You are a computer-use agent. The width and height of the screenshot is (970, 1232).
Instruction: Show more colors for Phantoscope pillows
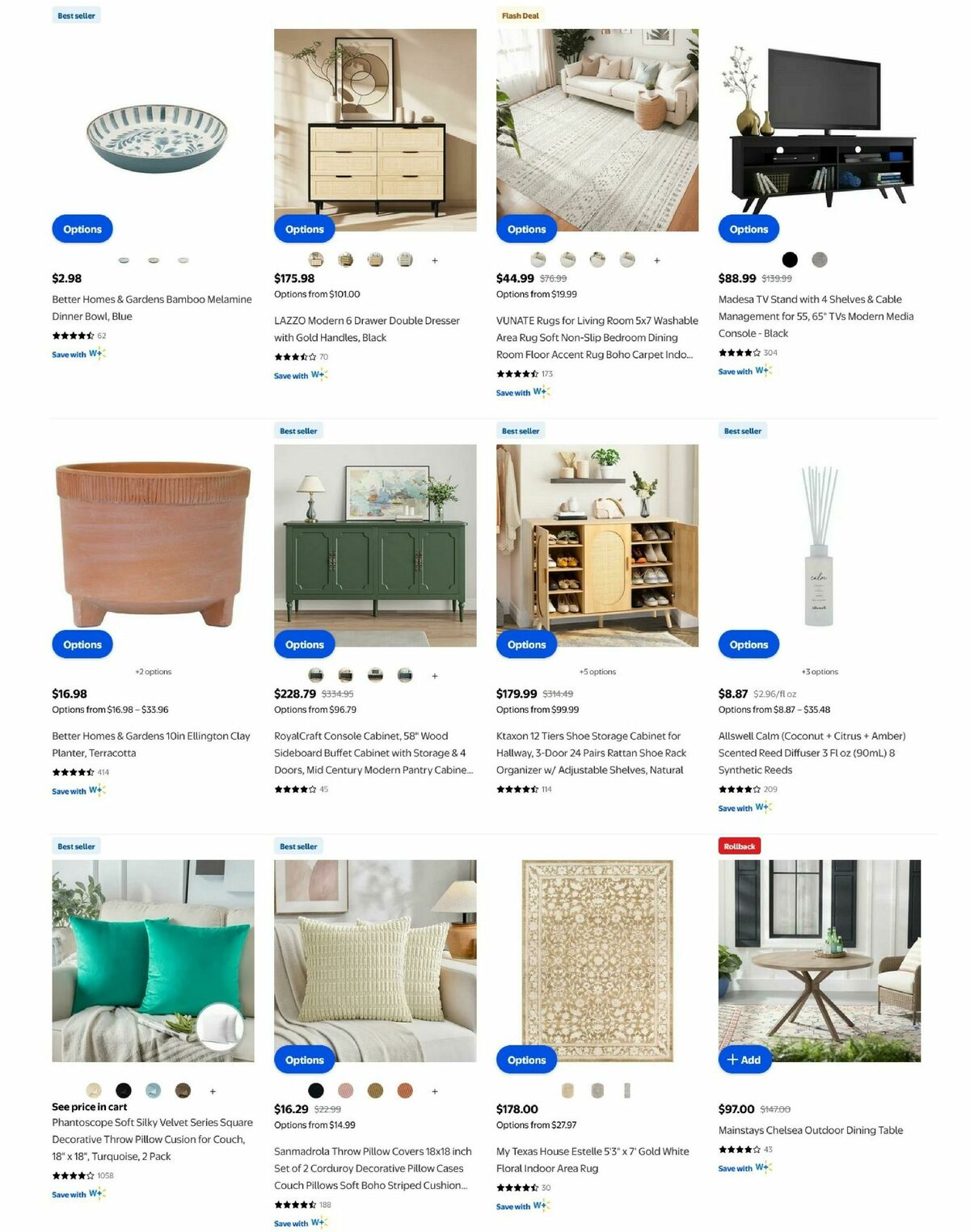coord(213,1091)
